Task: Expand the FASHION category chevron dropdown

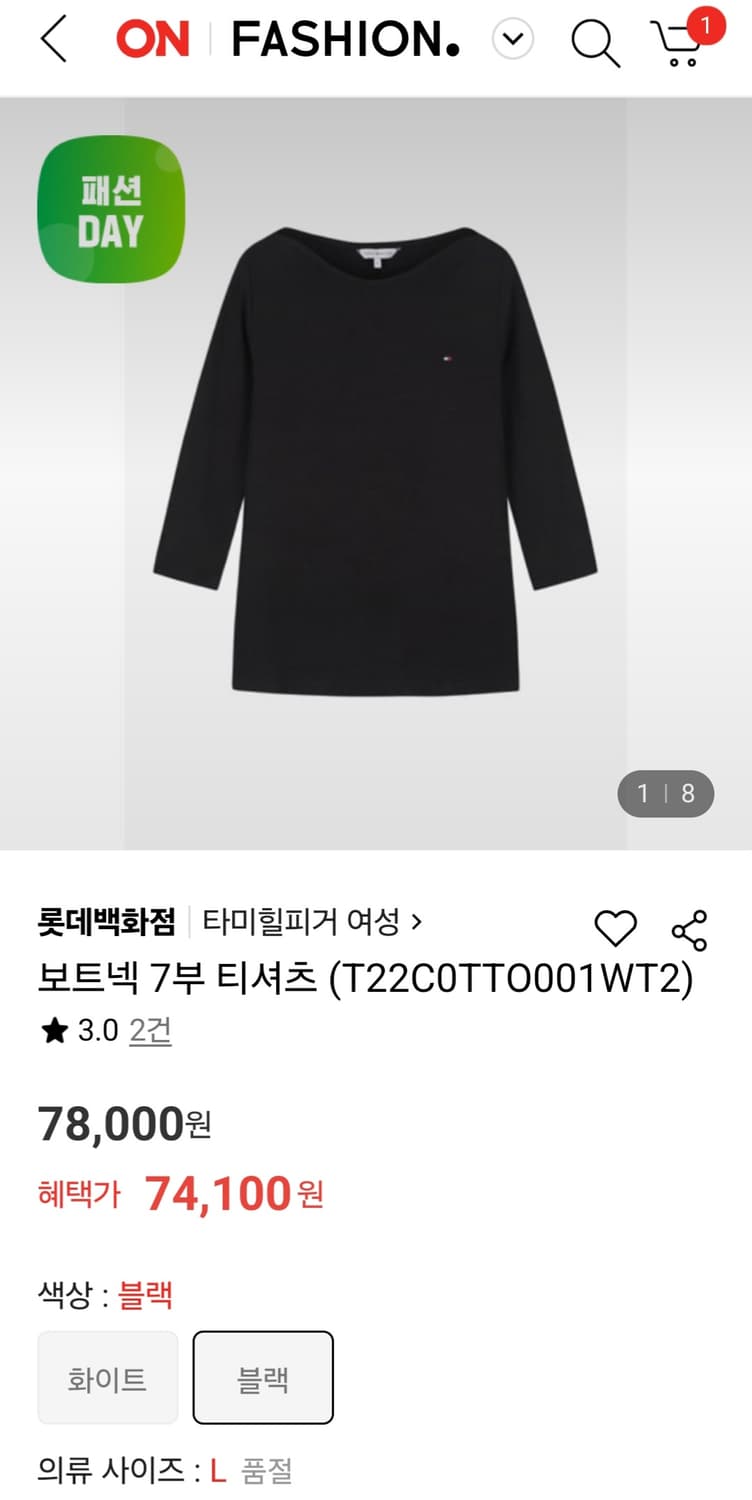Action: coord(513,42)
